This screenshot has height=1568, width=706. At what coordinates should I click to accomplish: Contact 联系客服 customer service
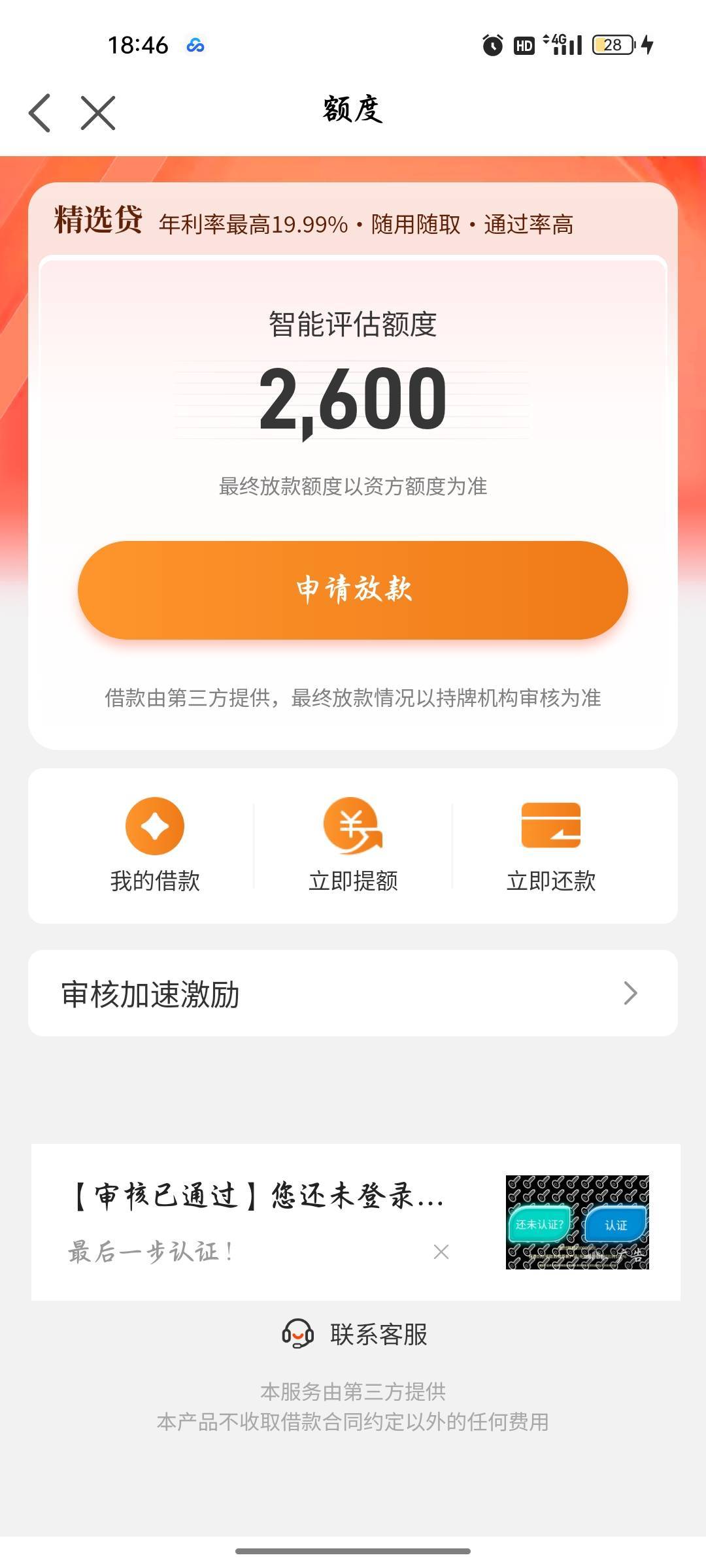355,1334
